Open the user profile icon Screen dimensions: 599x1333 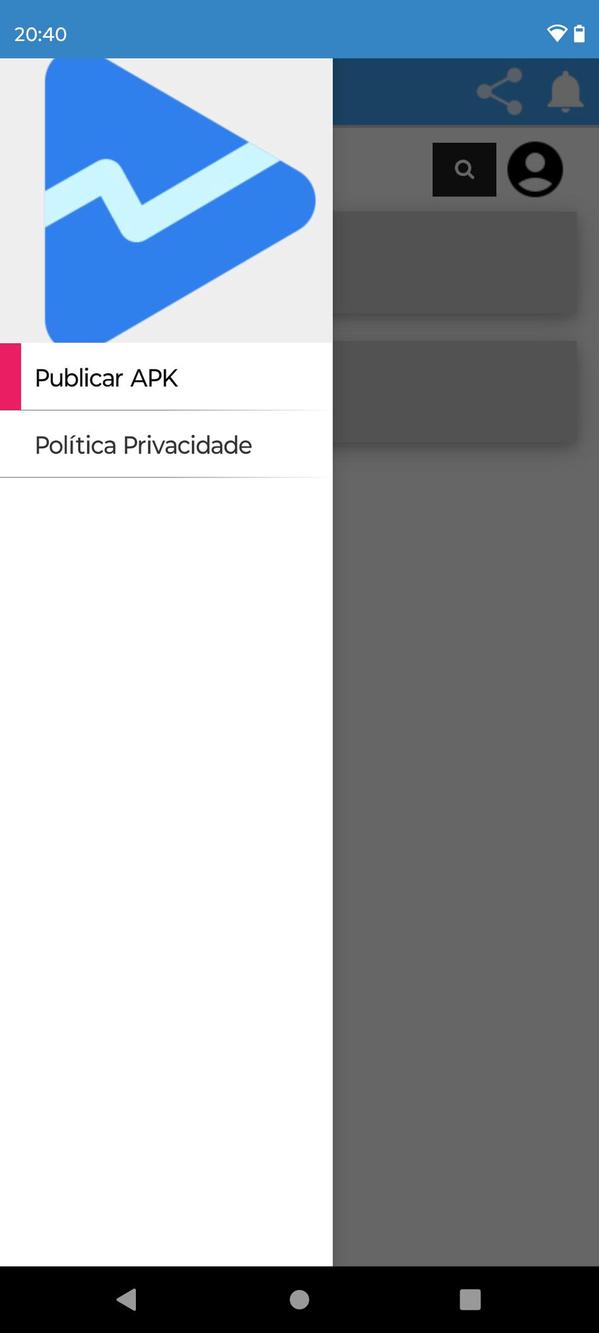[535, 169]
